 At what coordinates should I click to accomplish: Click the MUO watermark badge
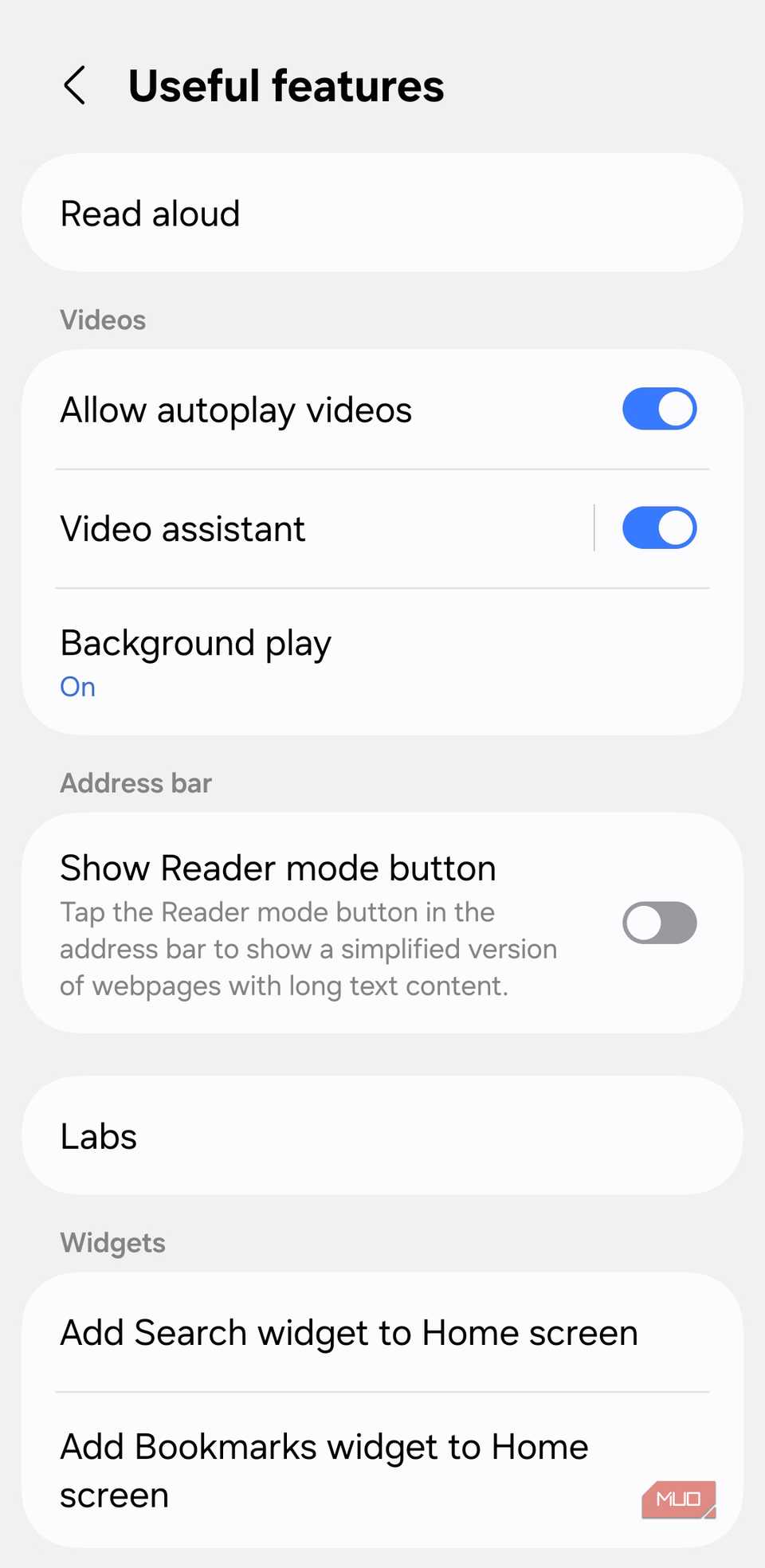tap(678, 1499)
